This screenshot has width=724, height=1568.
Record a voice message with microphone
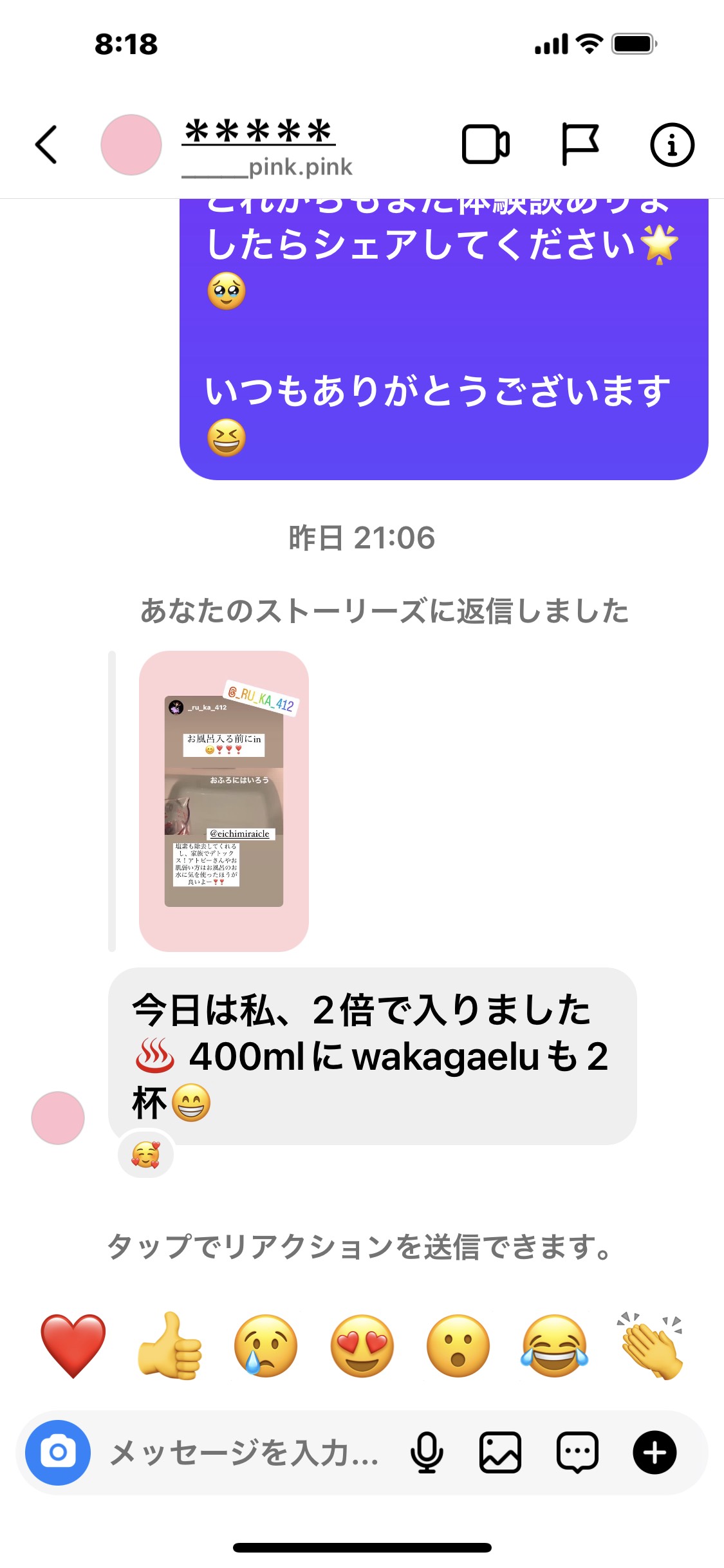click(427, 1453)
